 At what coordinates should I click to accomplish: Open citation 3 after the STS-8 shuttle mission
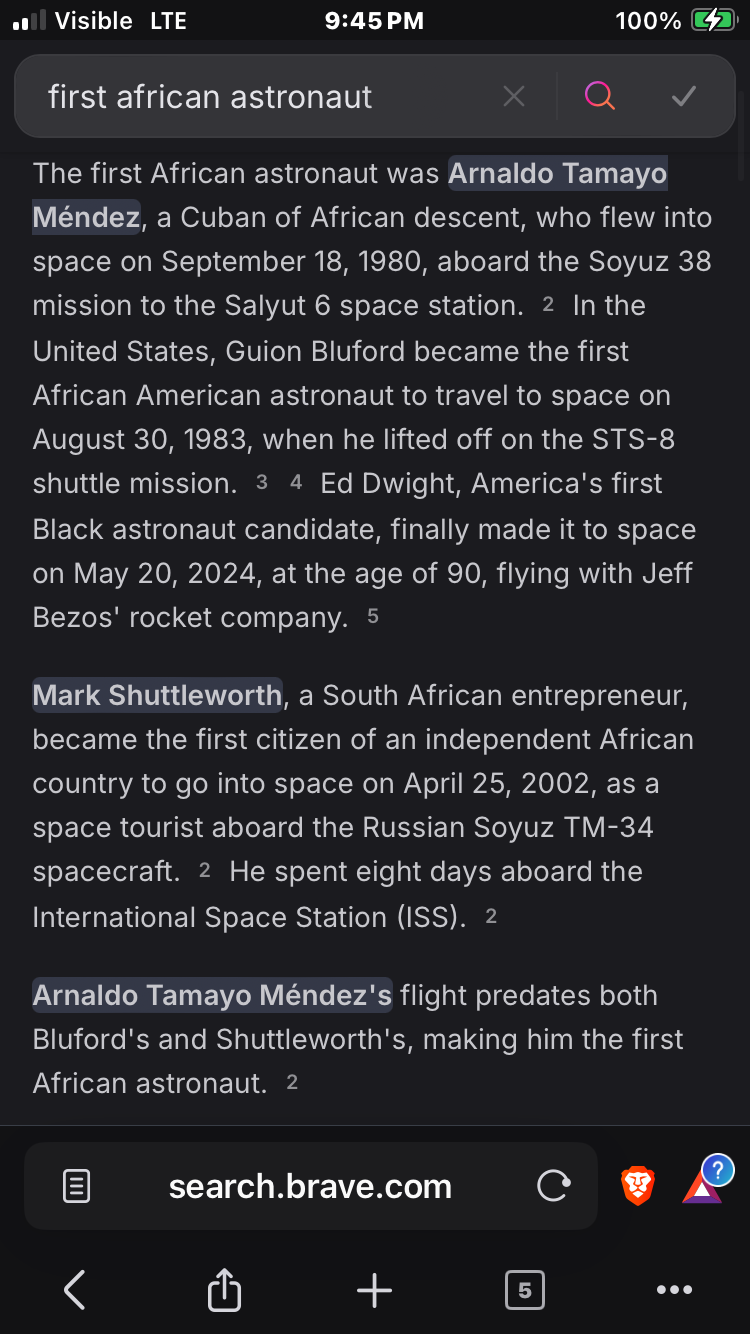click(x=262, y=482)
